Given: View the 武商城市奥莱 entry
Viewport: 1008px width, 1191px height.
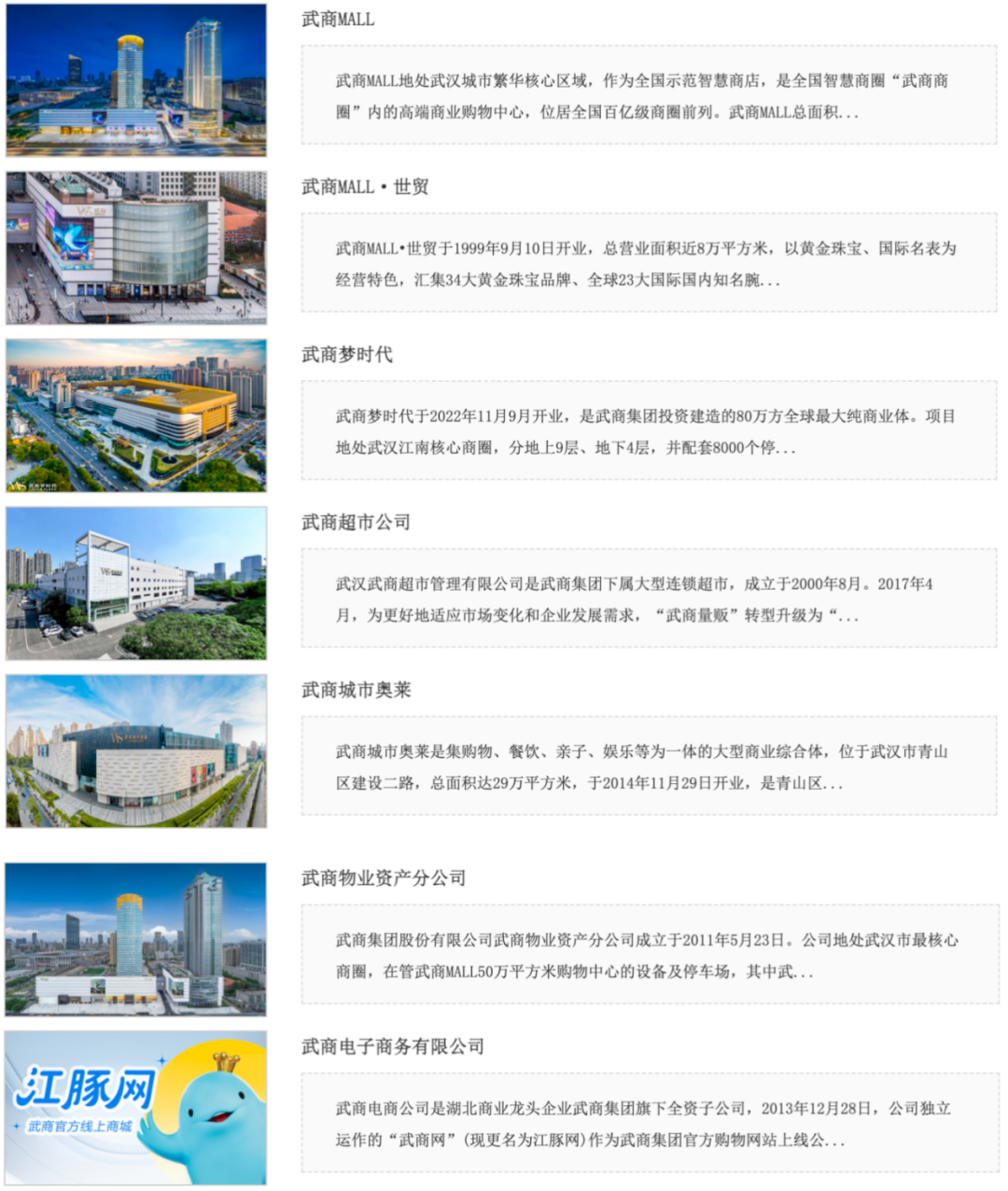Looking at the screenshot, I should [356, 691].
